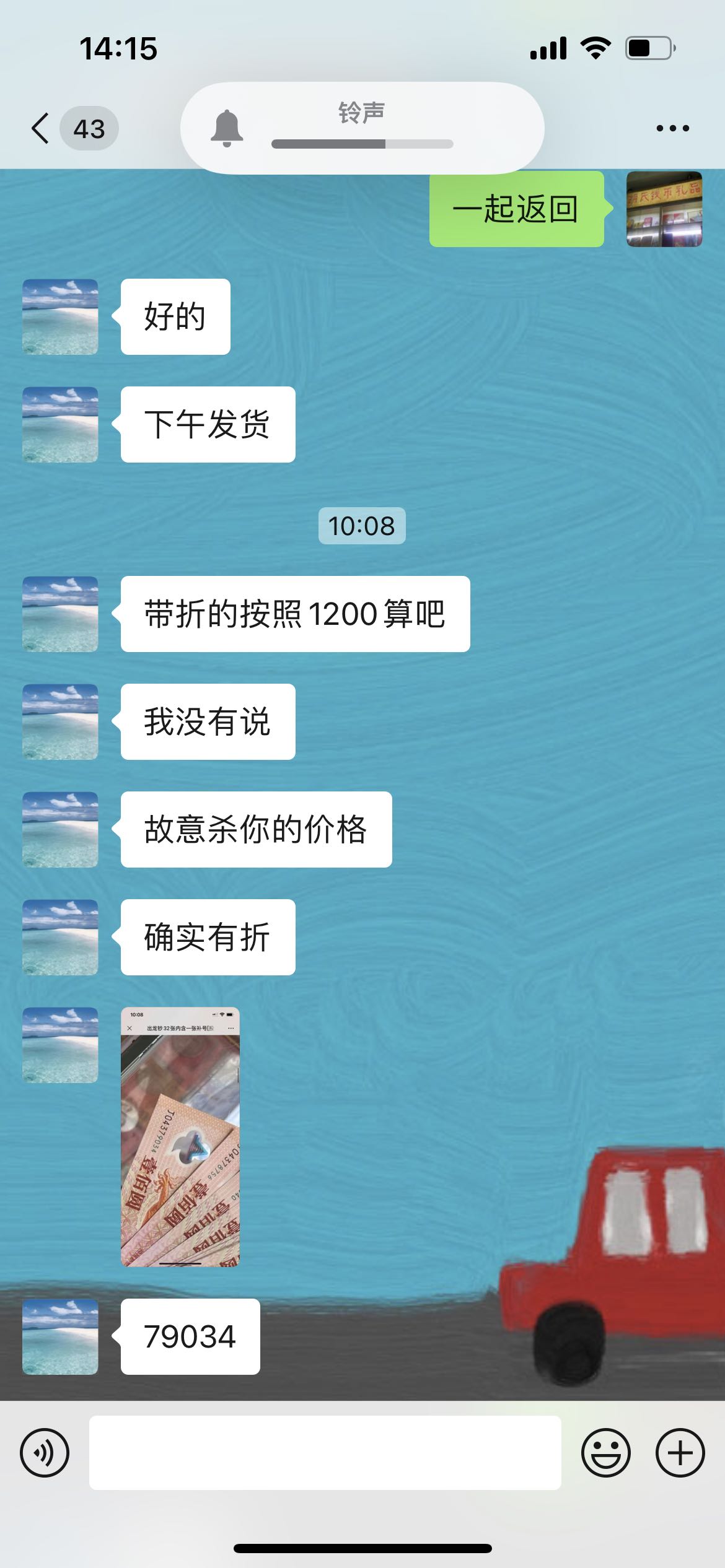Adjust the ringer volume slider
Screen dimensions: 725x1568
(362, 144)
